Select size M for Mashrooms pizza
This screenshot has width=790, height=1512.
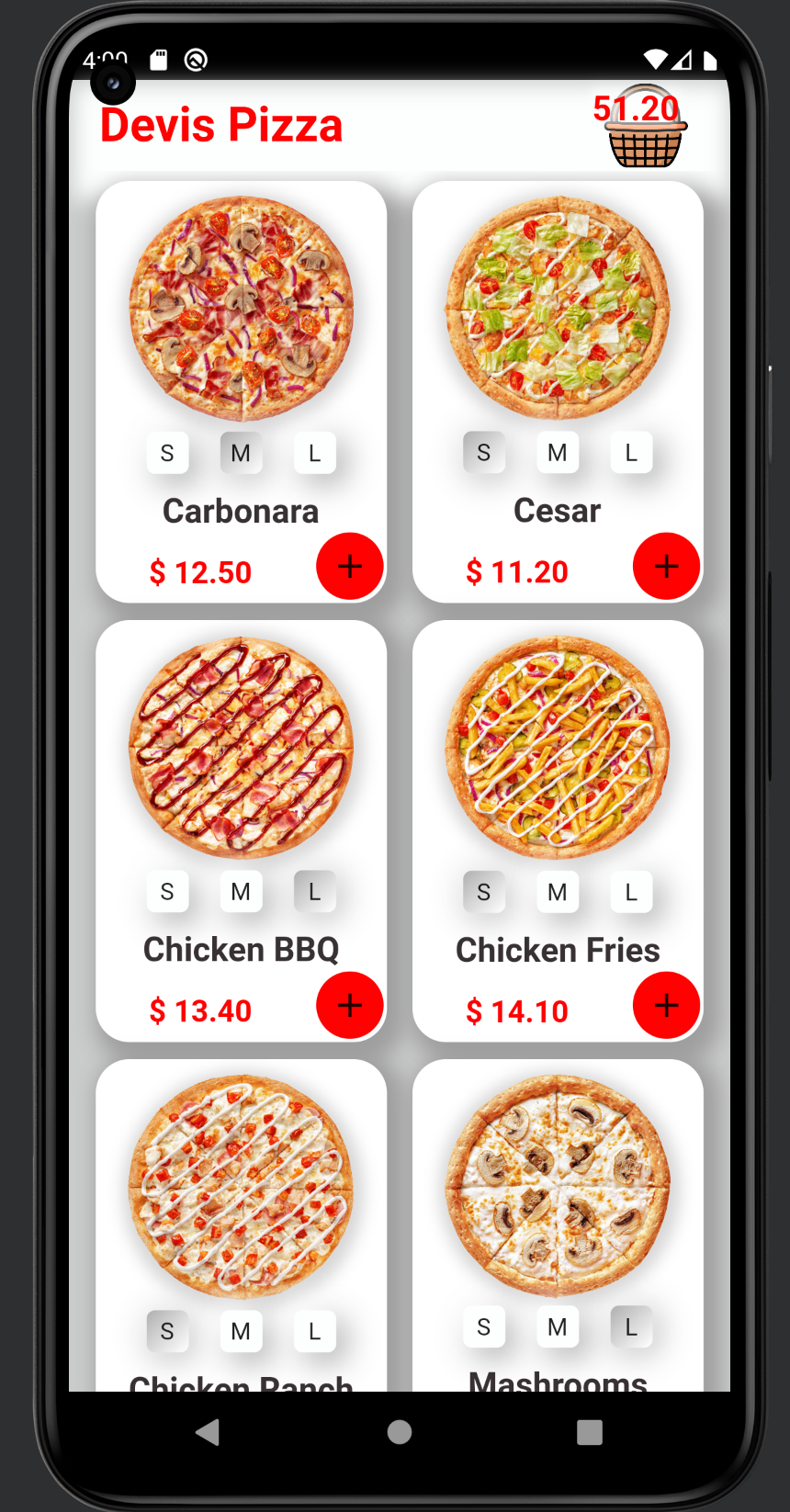(x=558, y=1326)
